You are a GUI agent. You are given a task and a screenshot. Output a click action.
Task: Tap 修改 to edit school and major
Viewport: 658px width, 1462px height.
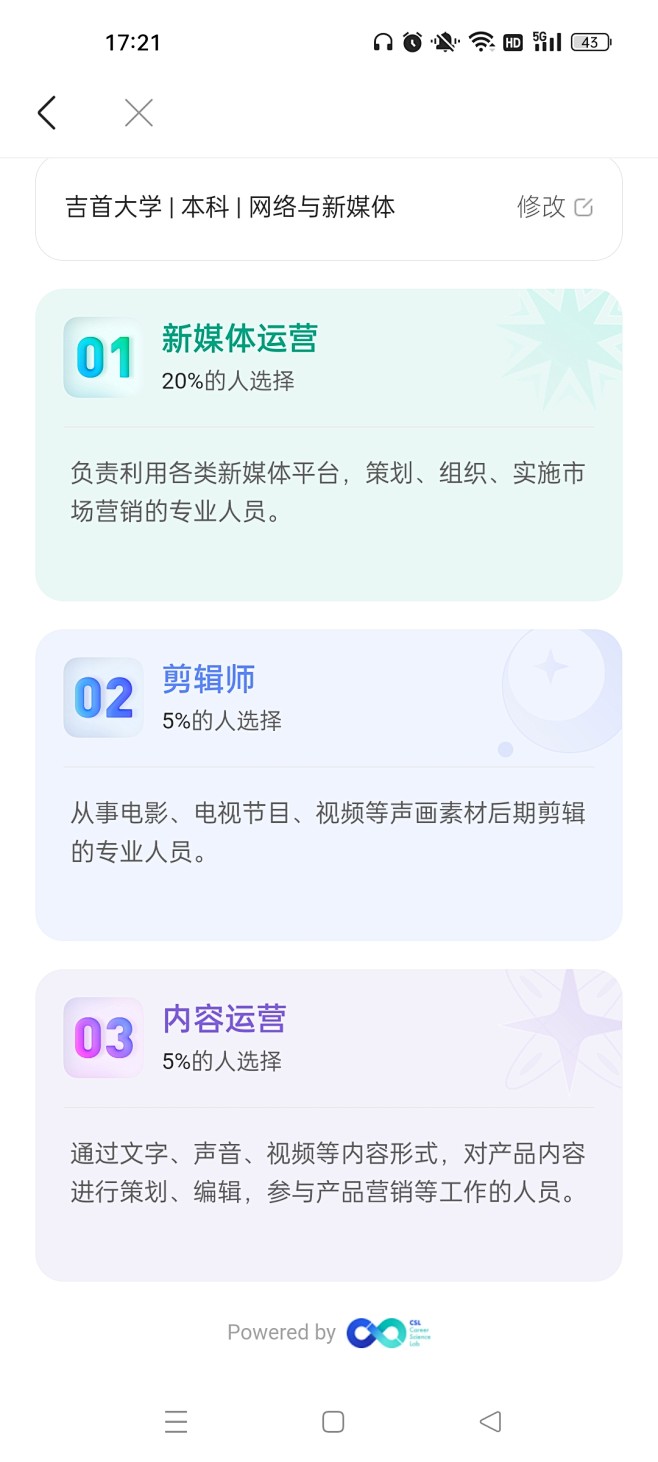(x=555, y=207)
